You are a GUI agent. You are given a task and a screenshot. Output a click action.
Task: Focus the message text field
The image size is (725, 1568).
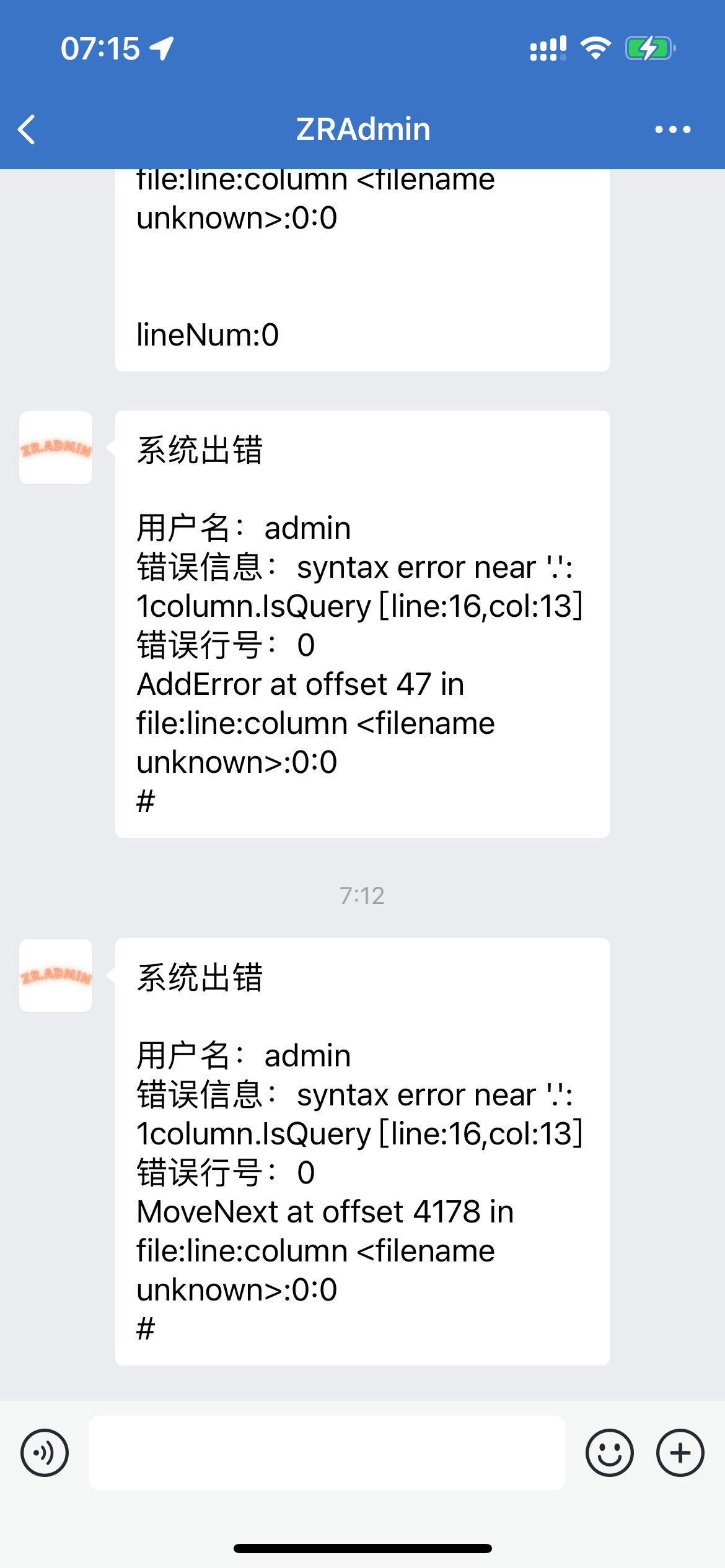click(x=327, y=1452)
